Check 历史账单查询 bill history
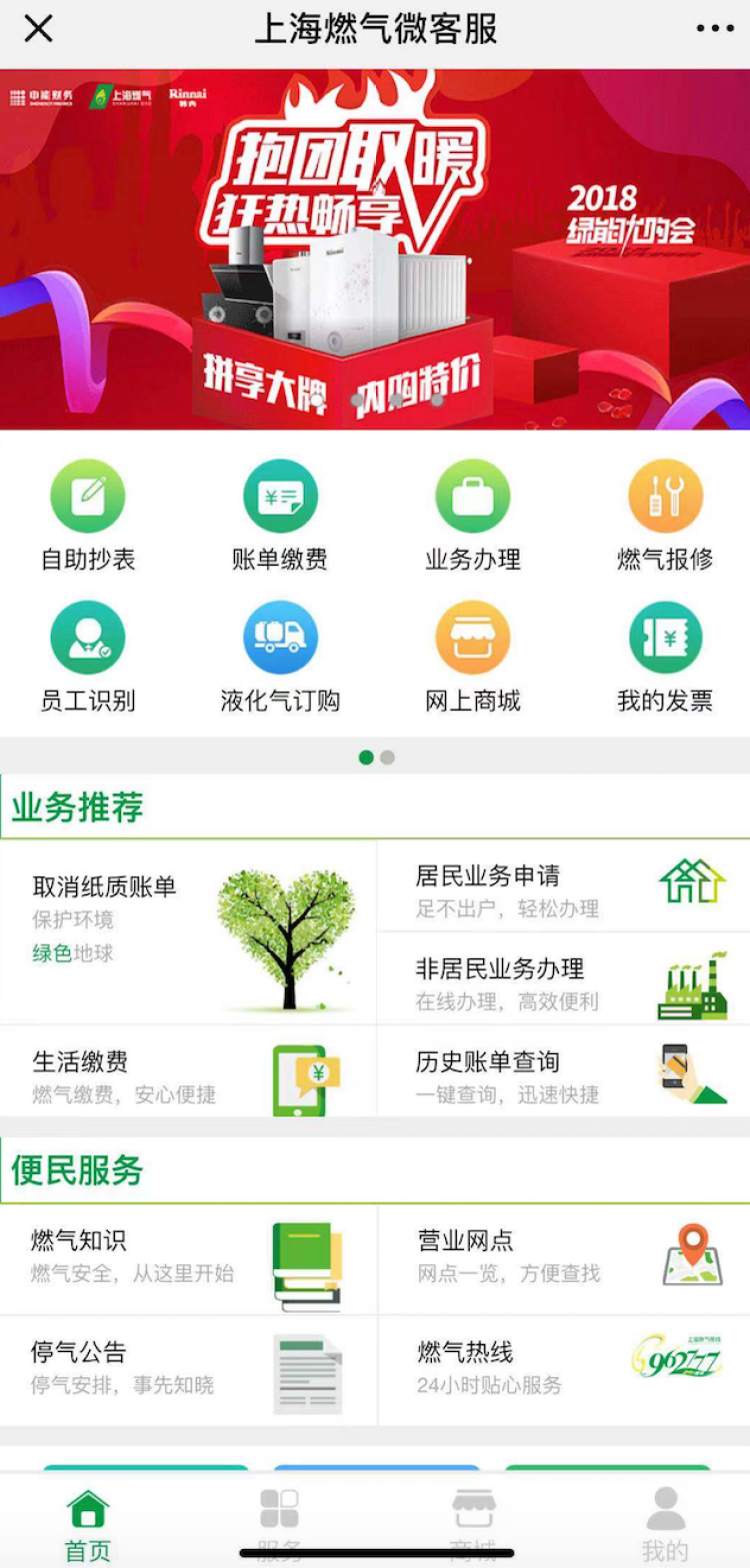Viewport: 750px width, 1568px height. pos(563,1075)
